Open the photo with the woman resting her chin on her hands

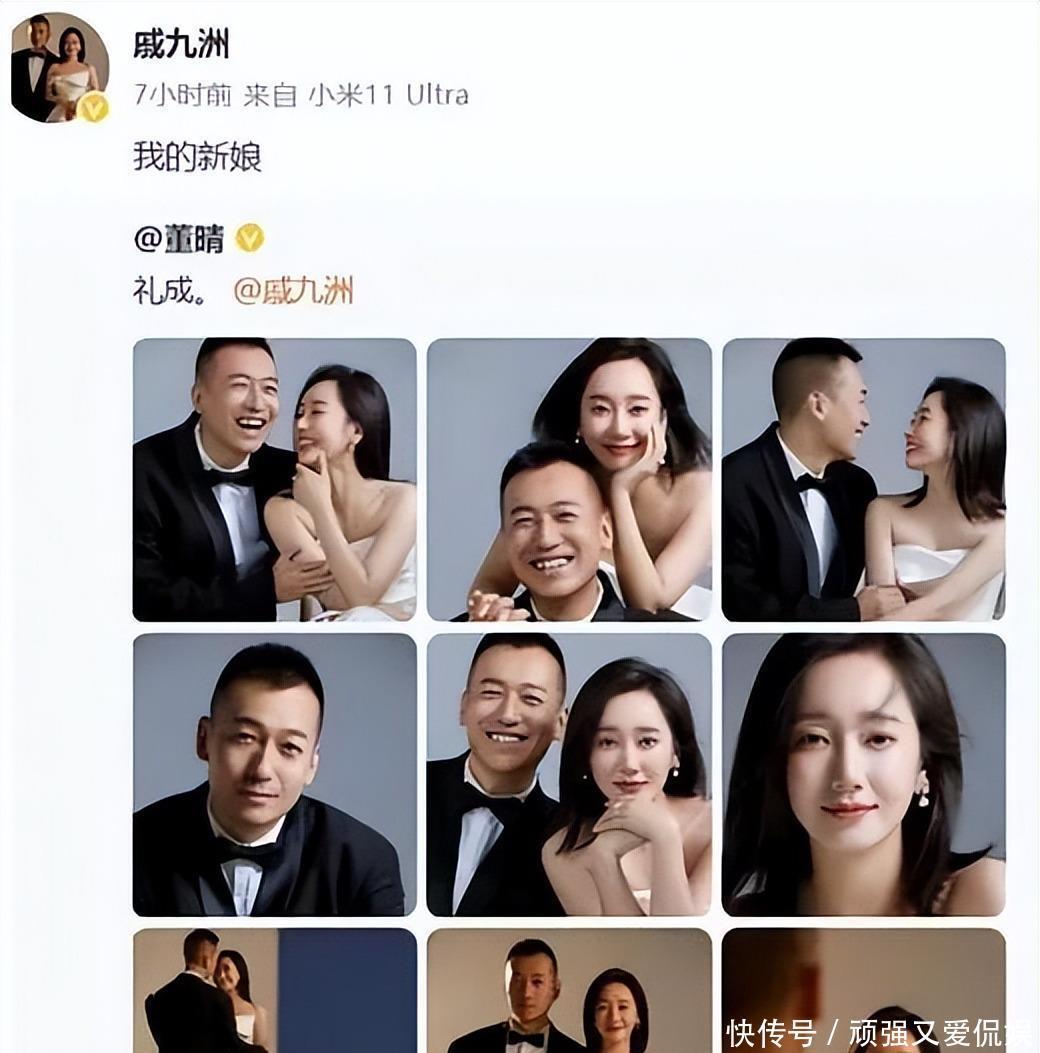click(x=569, y=774)
